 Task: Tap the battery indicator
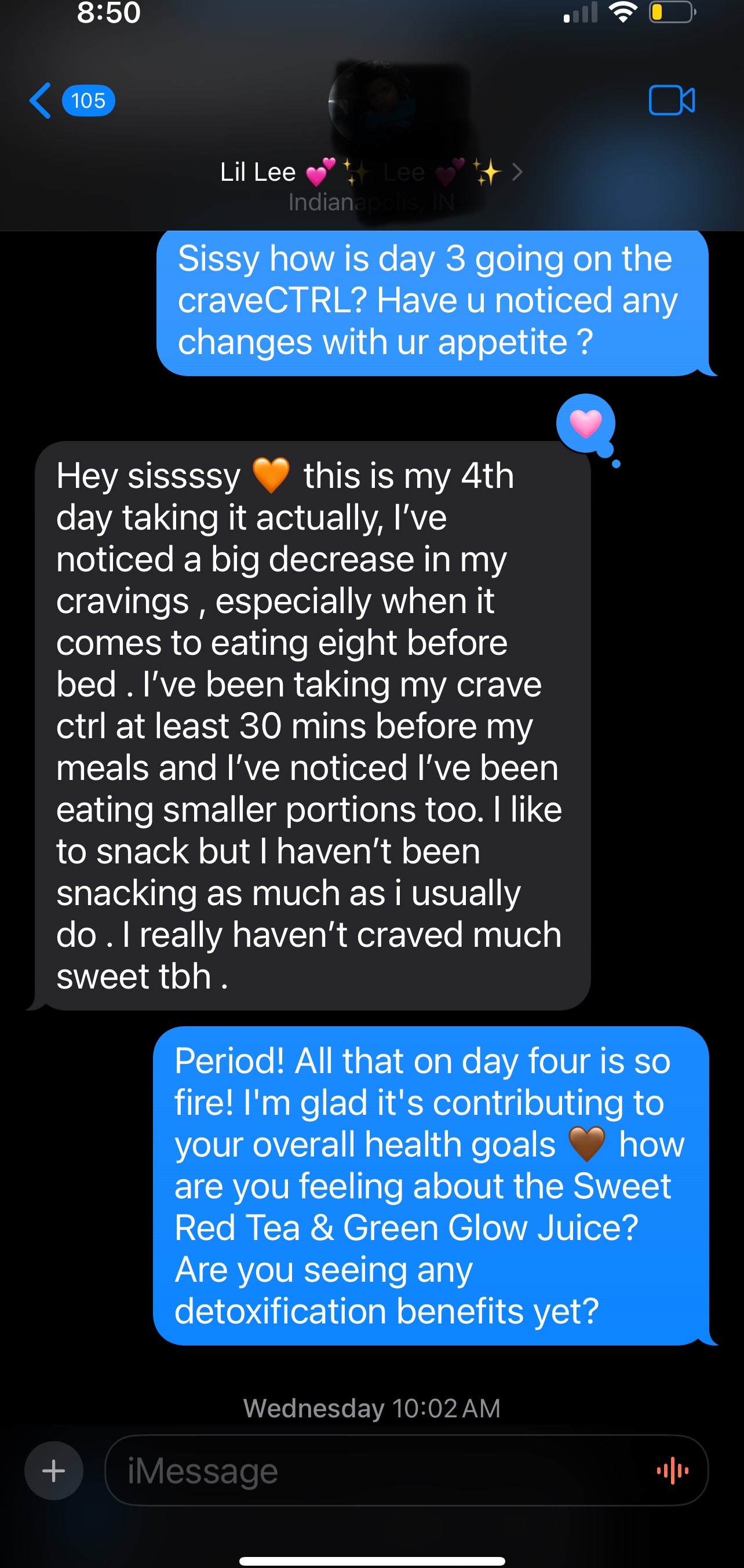coord(670,13)
